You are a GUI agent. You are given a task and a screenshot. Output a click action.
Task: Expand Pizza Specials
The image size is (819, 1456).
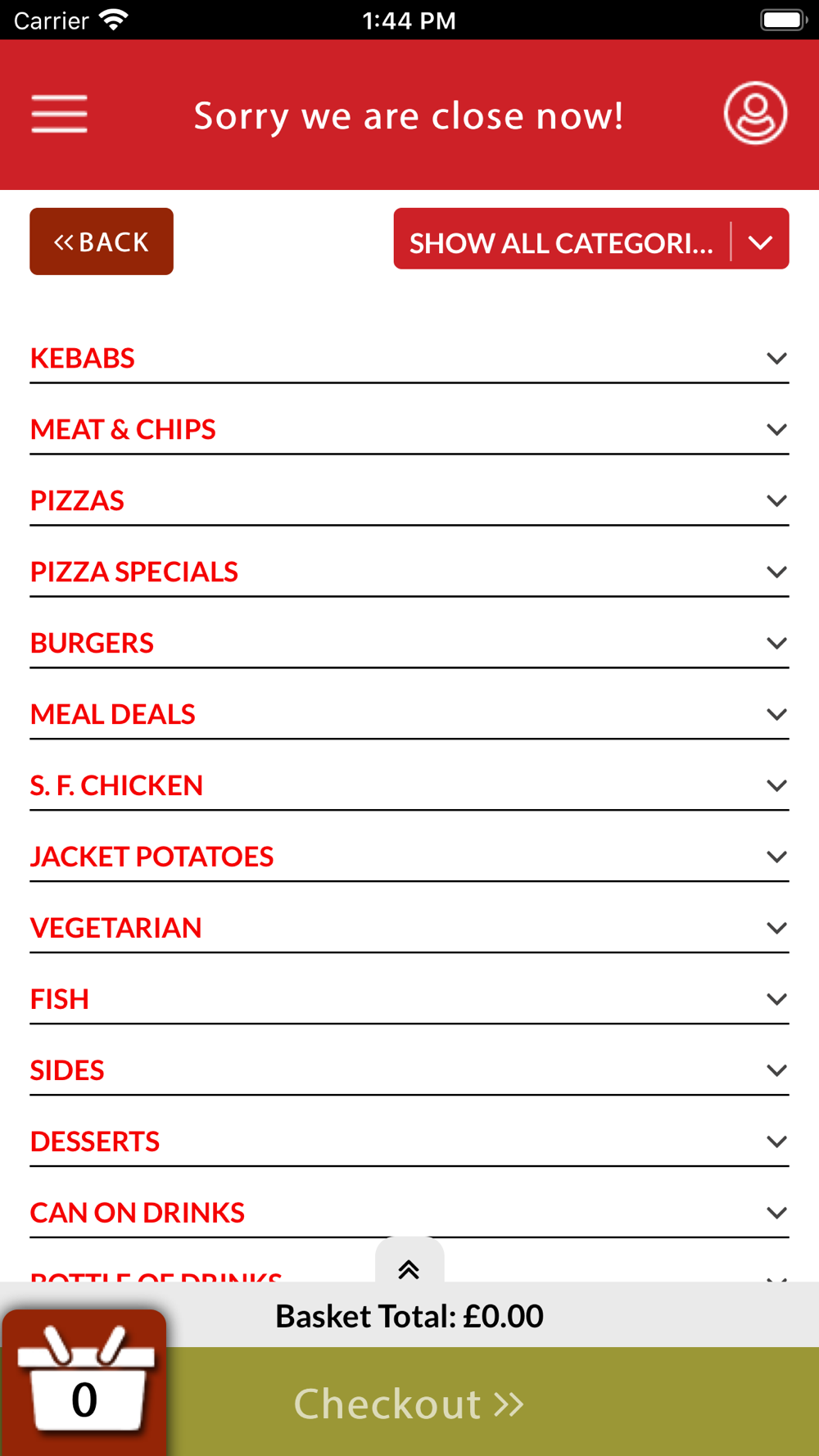[x=409, y=572]
